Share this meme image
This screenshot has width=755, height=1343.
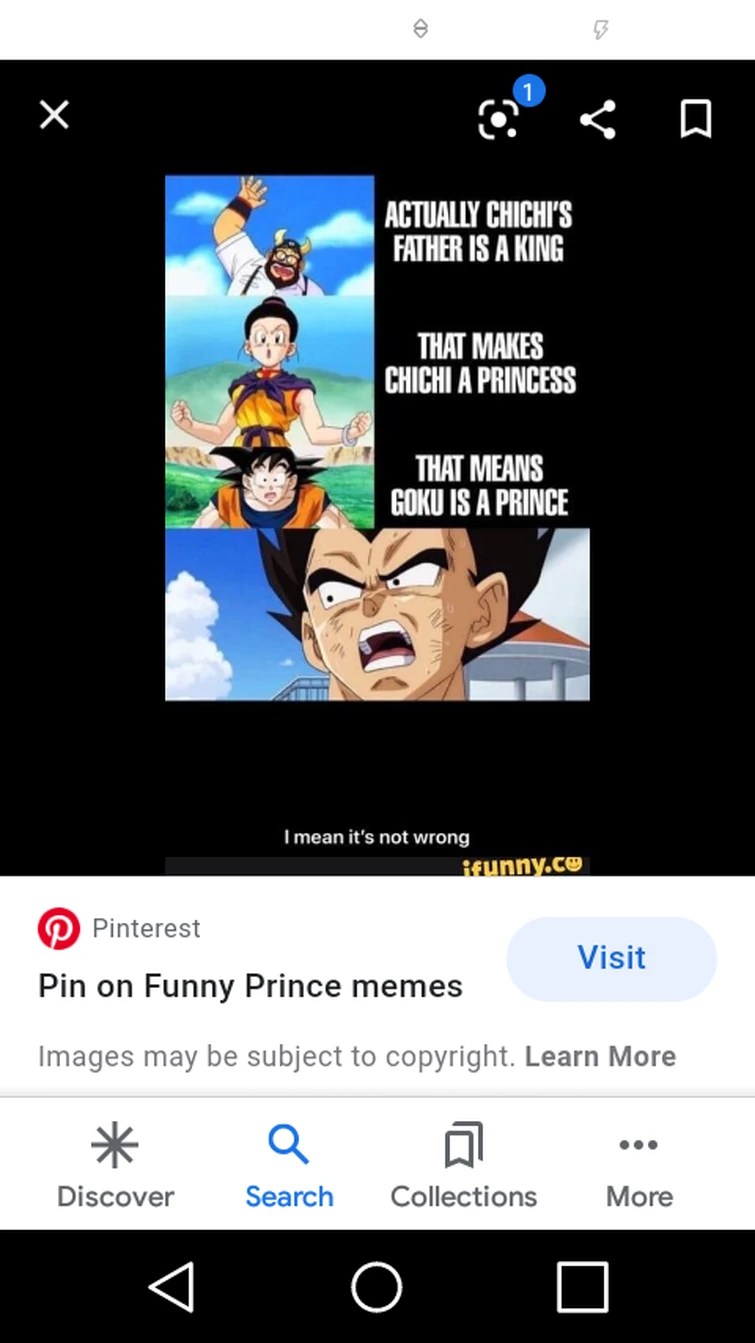(598, 120)
